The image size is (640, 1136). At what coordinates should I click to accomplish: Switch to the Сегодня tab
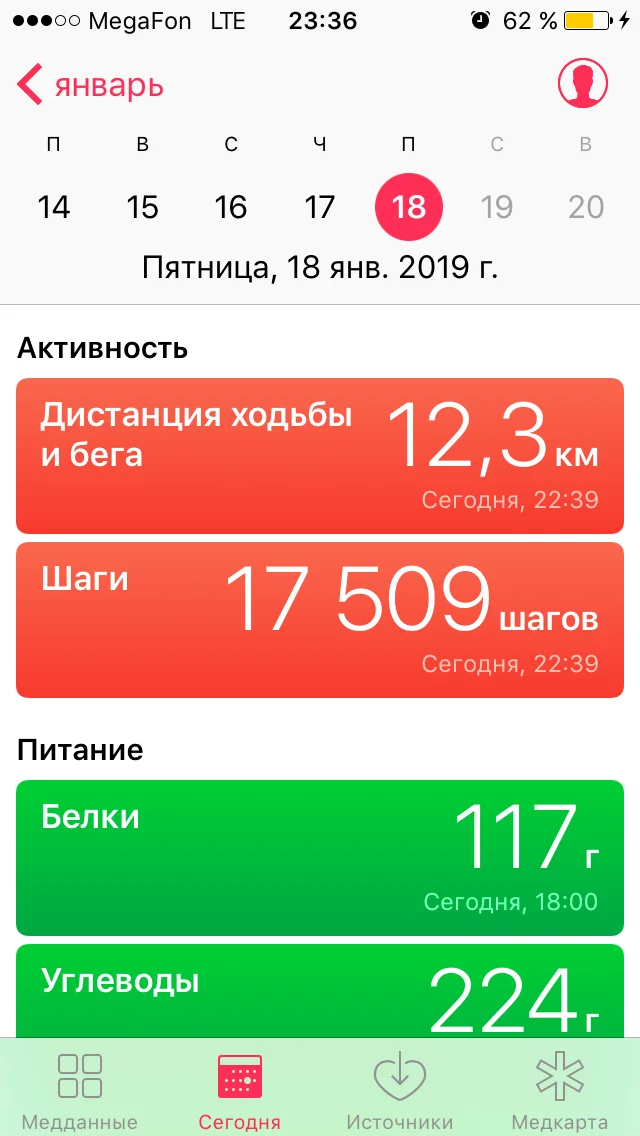point(240,1090)
